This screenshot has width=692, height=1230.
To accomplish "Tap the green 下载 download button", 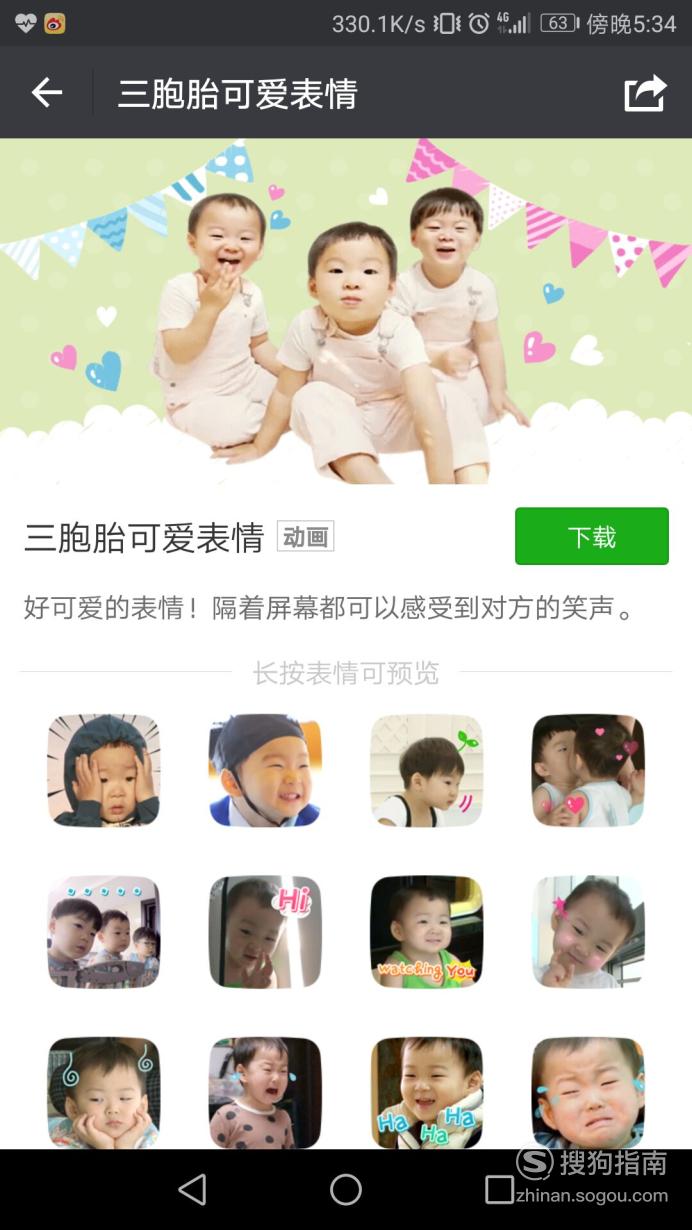I will (x=591, y=537).
